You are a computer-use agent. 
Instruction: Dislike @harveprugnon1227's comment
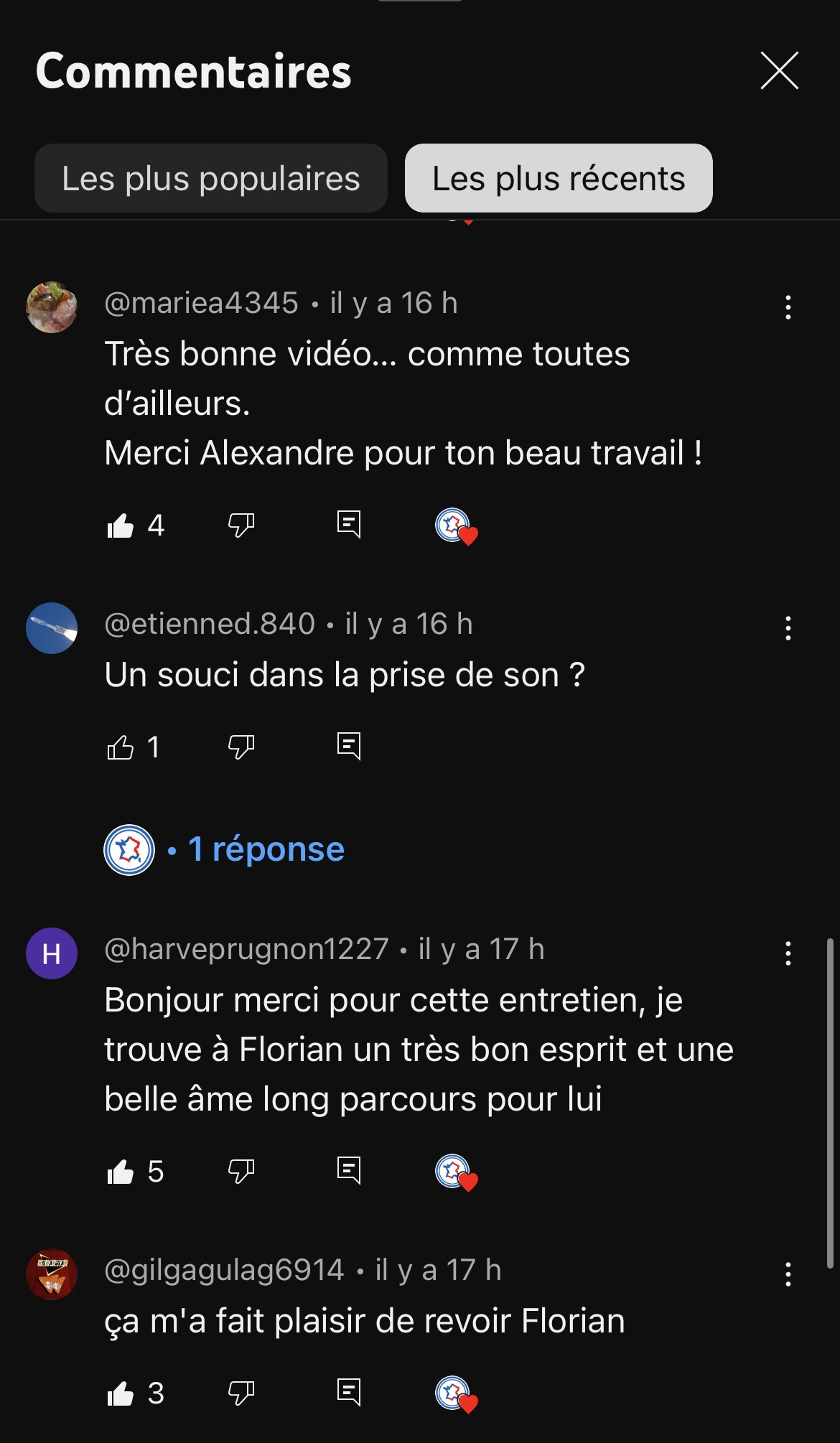pos(241,1172)
